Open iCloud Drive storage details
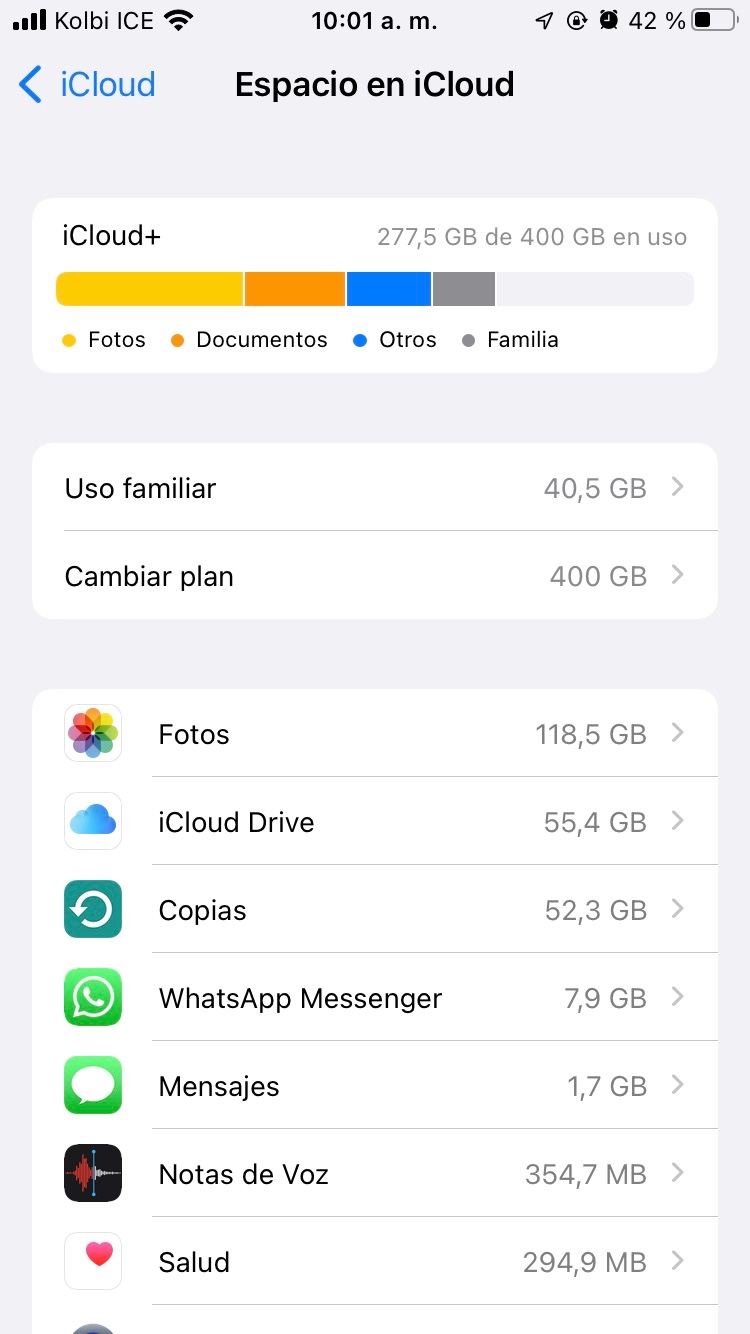Image resolution: width=750 pixels, height=1334 pixels. tap(375, 821)
